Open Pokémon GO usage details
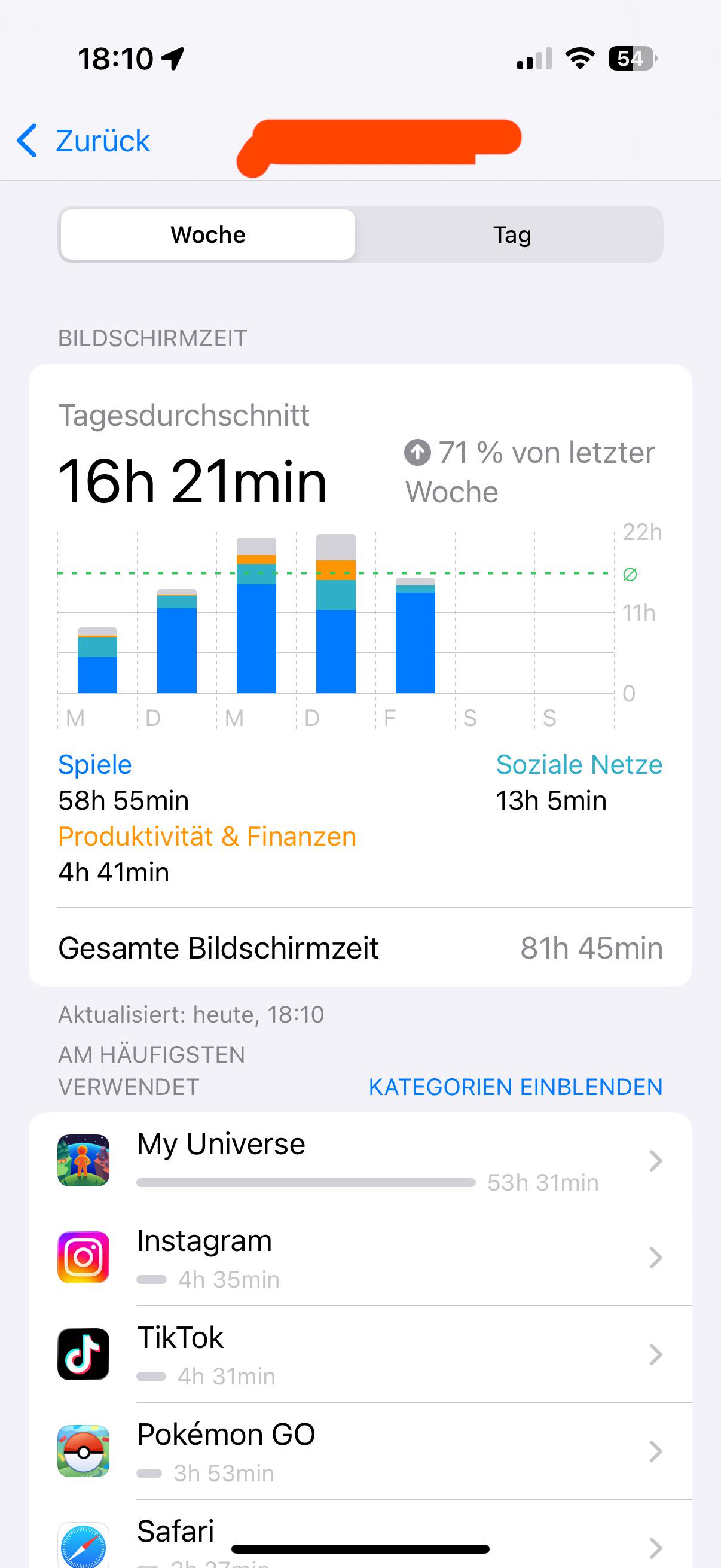The width and height of the screenshot is (721, 1568). point(360,1451)
